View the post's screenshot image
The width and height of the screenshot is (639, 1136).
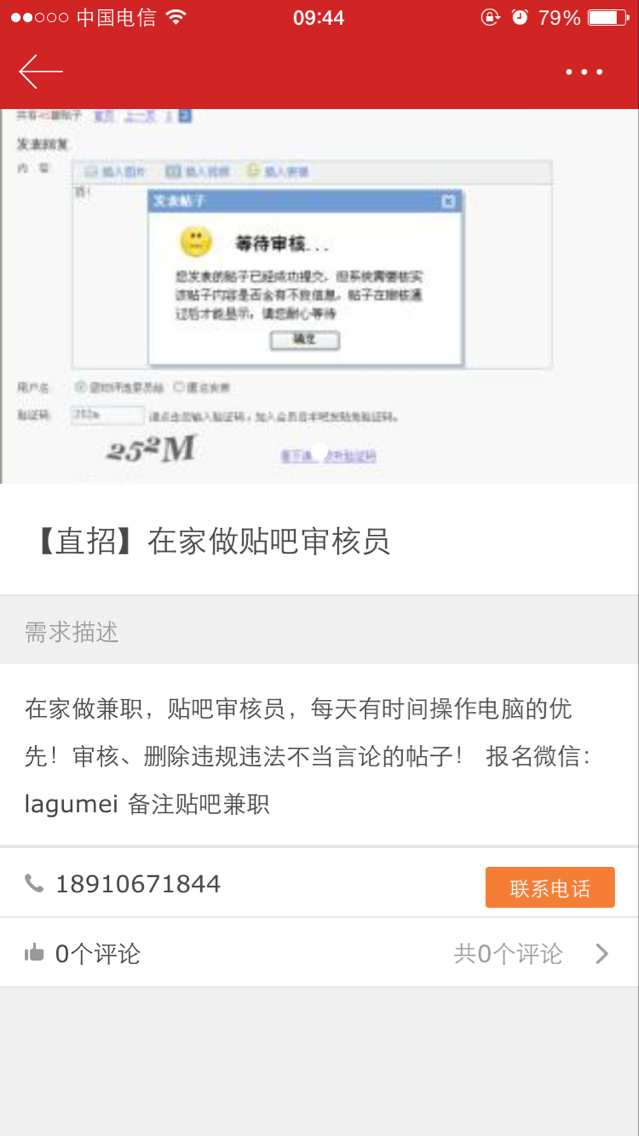[x=319, y=296]
